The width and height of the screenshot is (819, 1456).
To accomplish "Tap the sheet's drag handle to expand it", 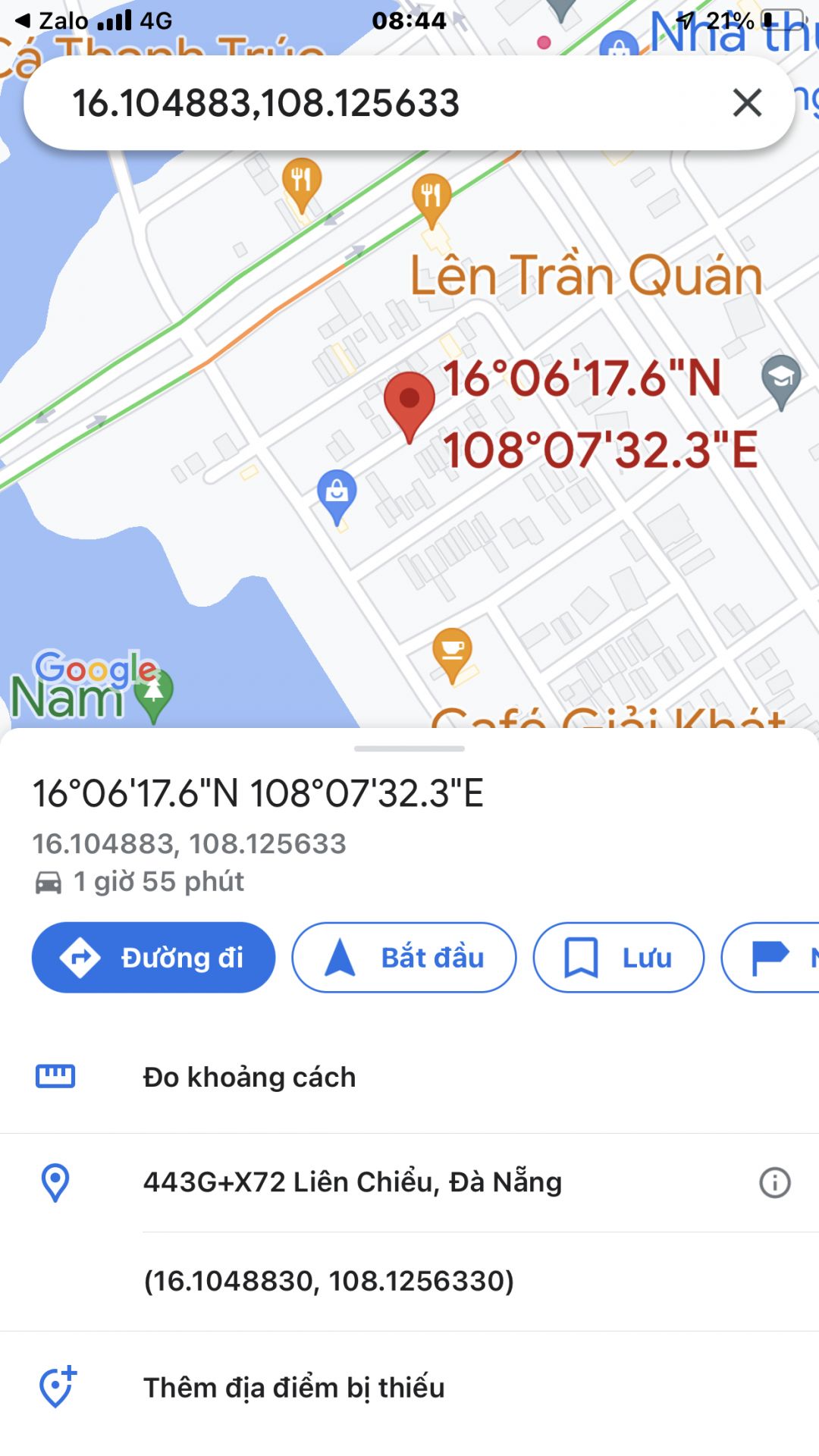I will [x=409, y=748].
